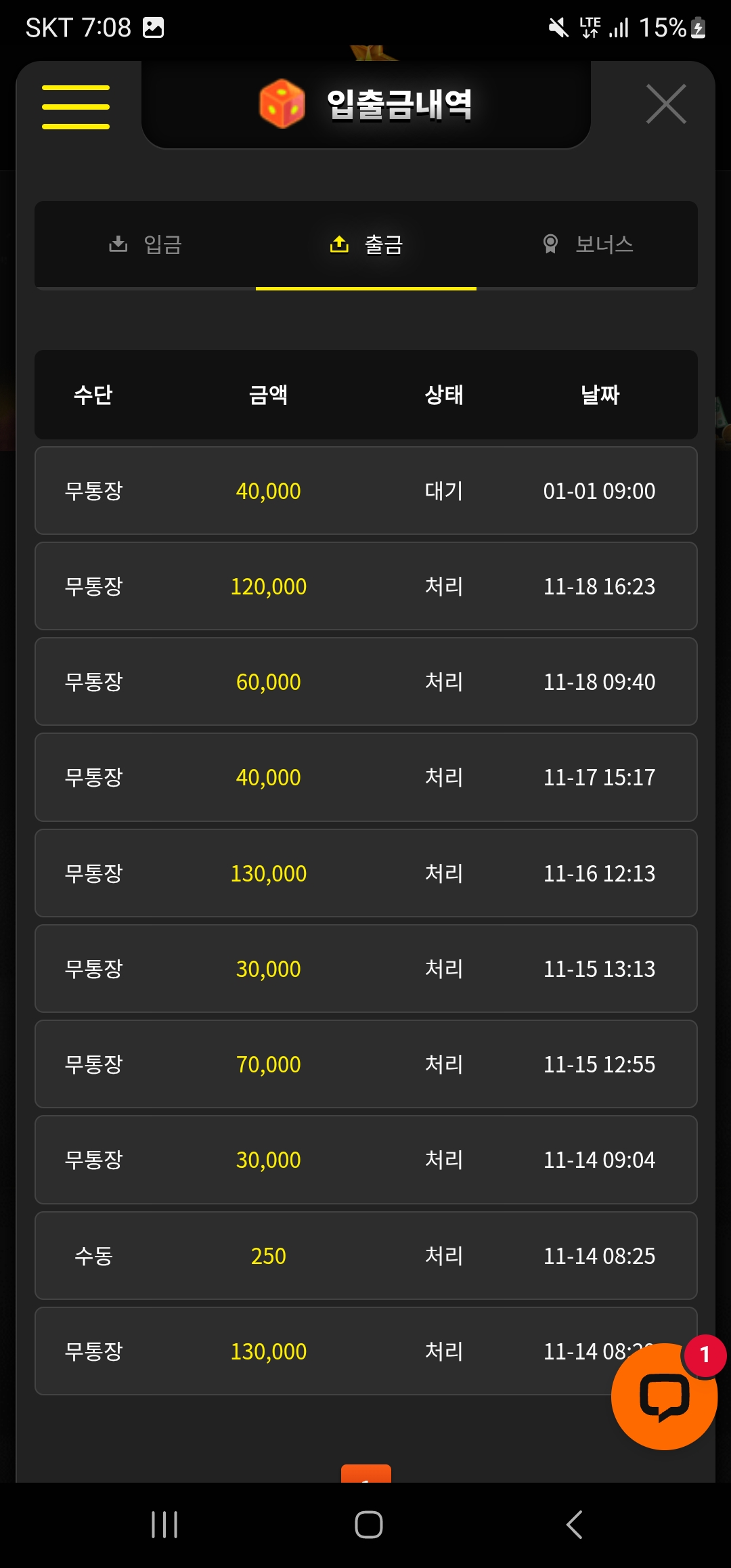Open the orange live chat bubble
Screen dimensions: 731x1568
click(x=663, y=1396)
